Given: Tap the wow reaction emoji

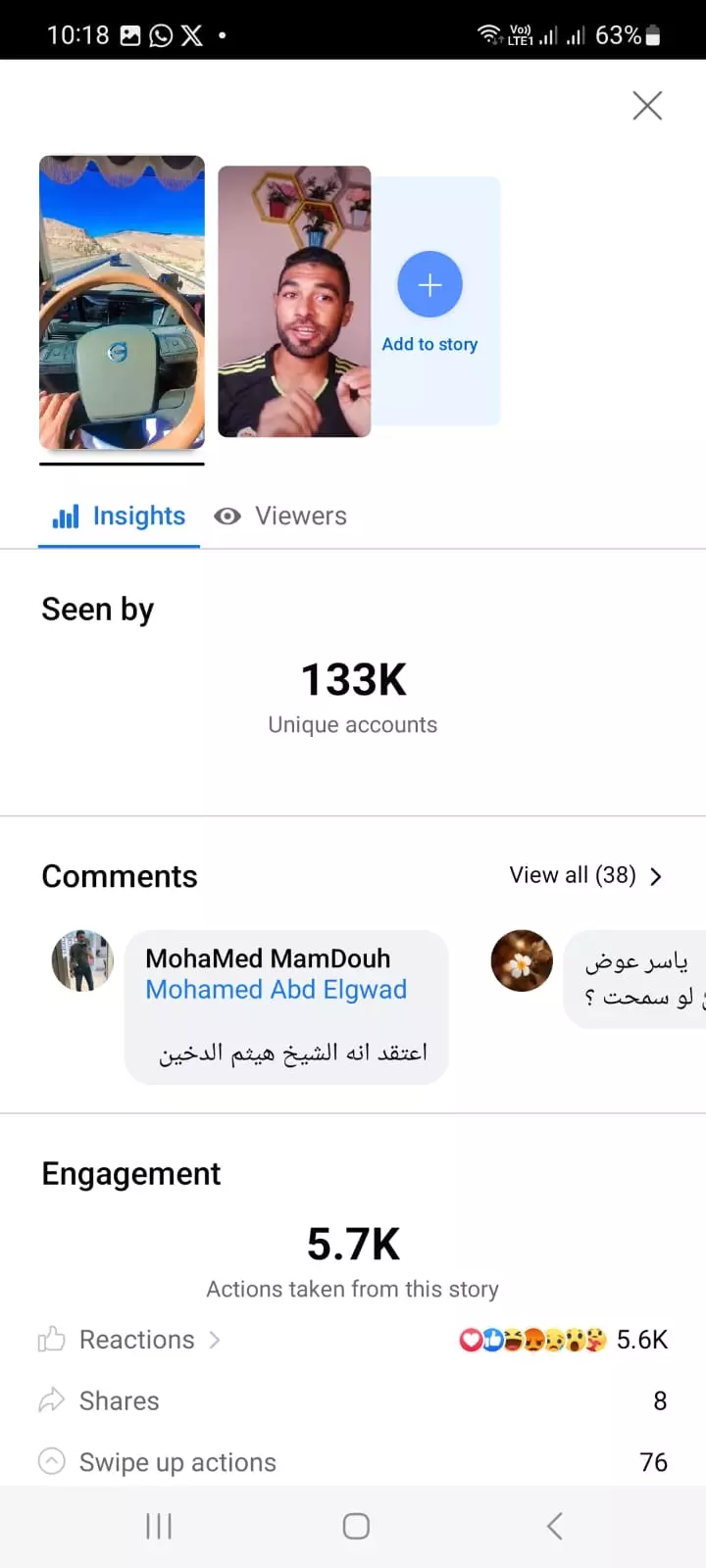Looking at the screenshot, I should 575,1340.
